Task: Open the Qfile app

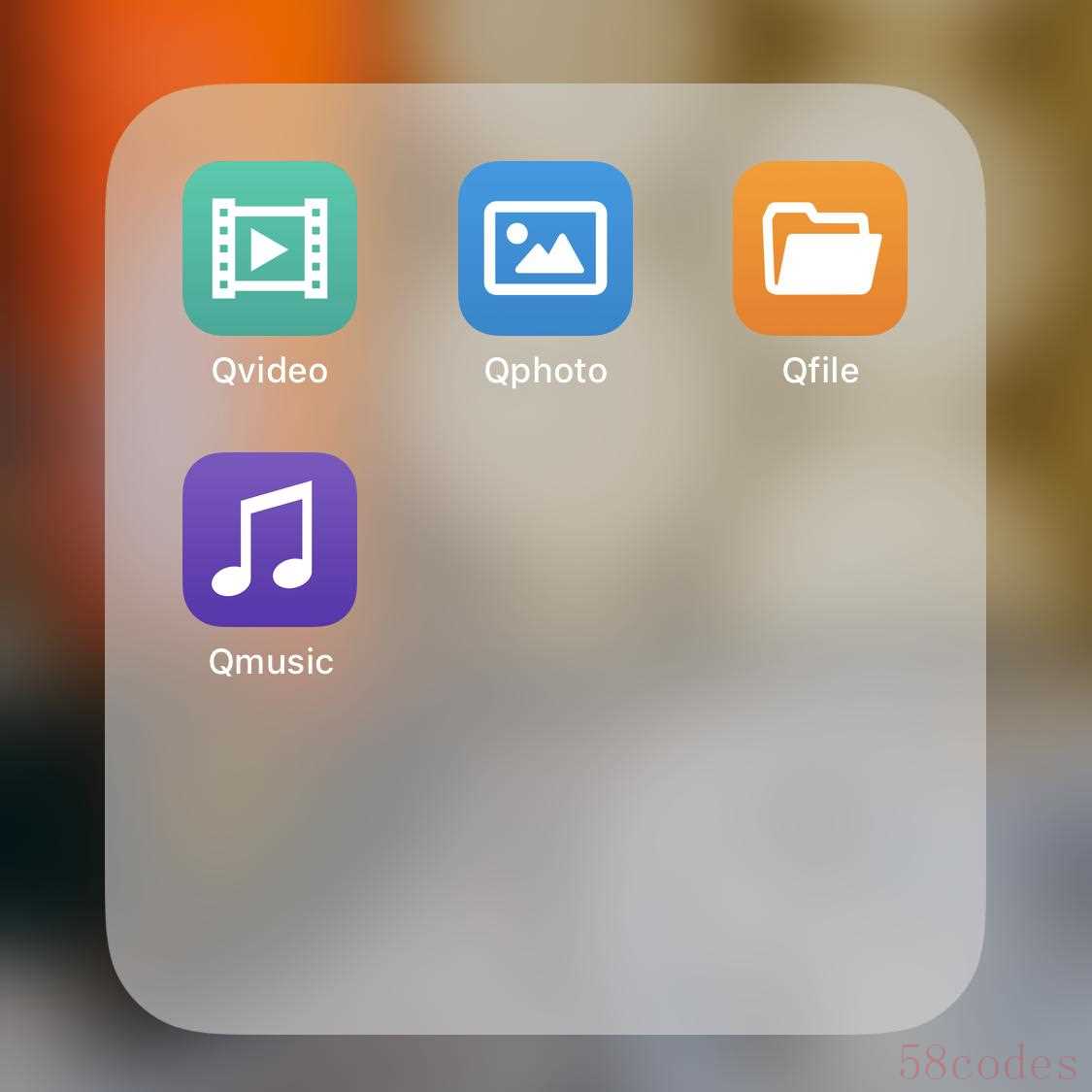Action: point(819,248)
